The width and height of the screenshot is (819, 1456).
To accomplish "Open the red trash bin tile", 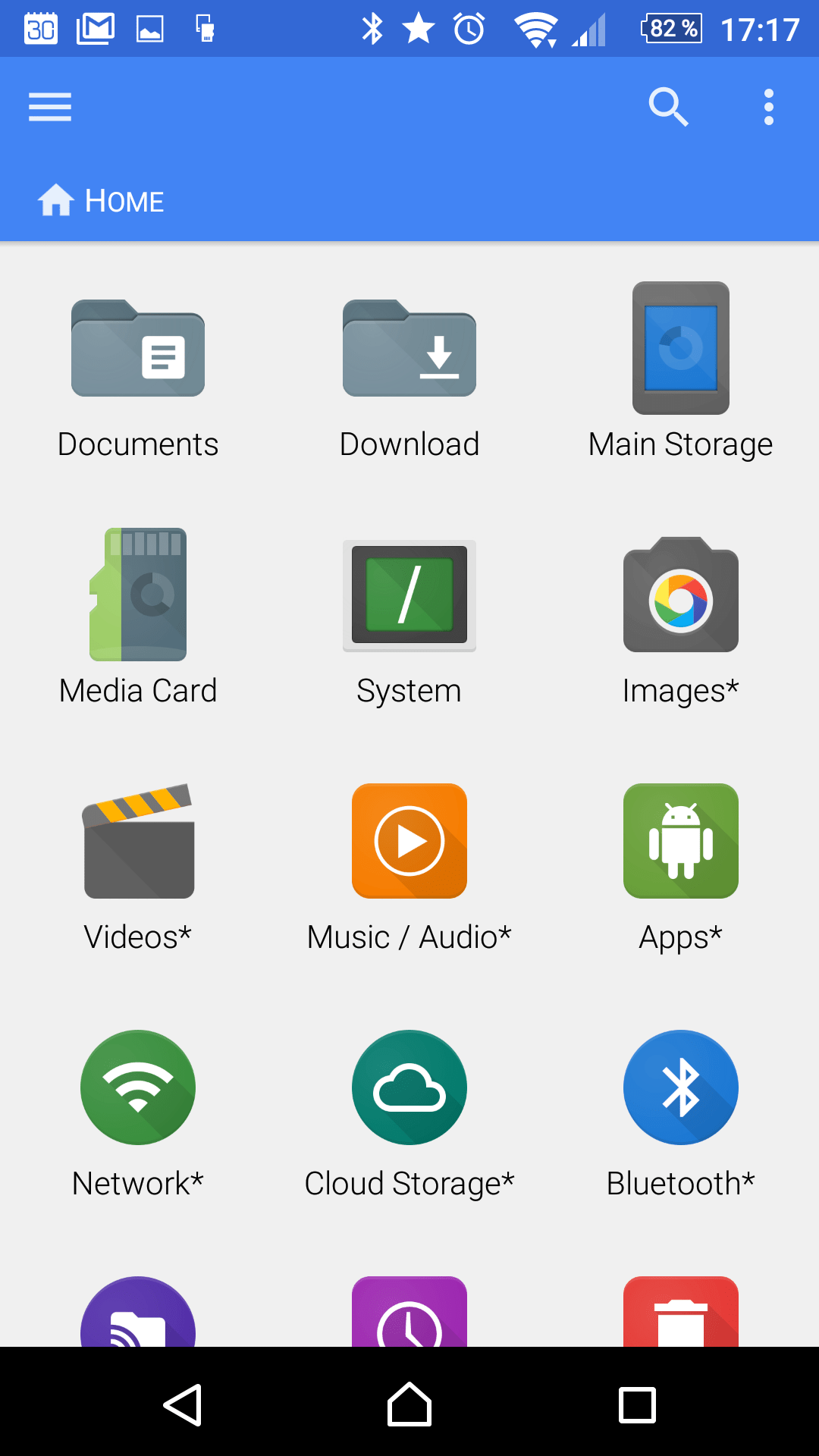I will coord(681,1312).
